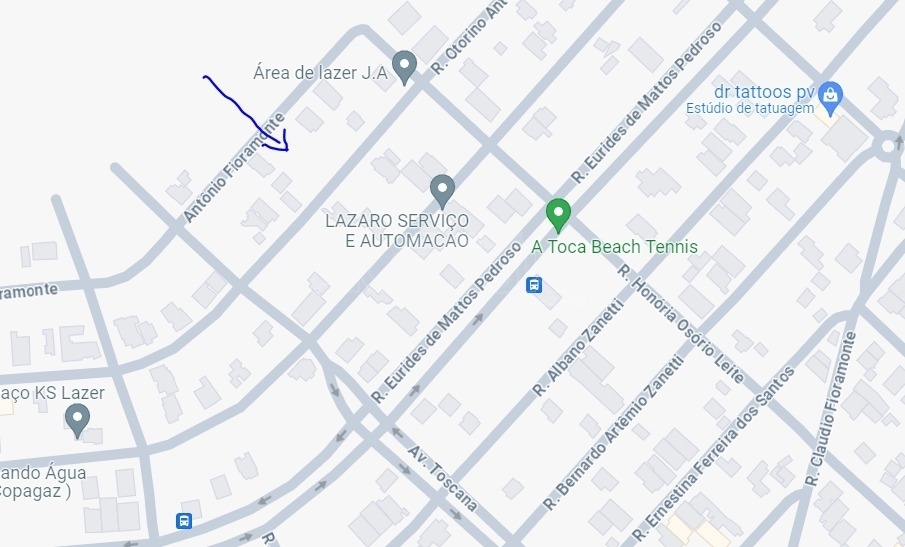This screenshot has height=547, width=905.
Task: Select the LAZARO SERVIÇO E AUTOMACÃO marker
Action: tap(442, 190)
